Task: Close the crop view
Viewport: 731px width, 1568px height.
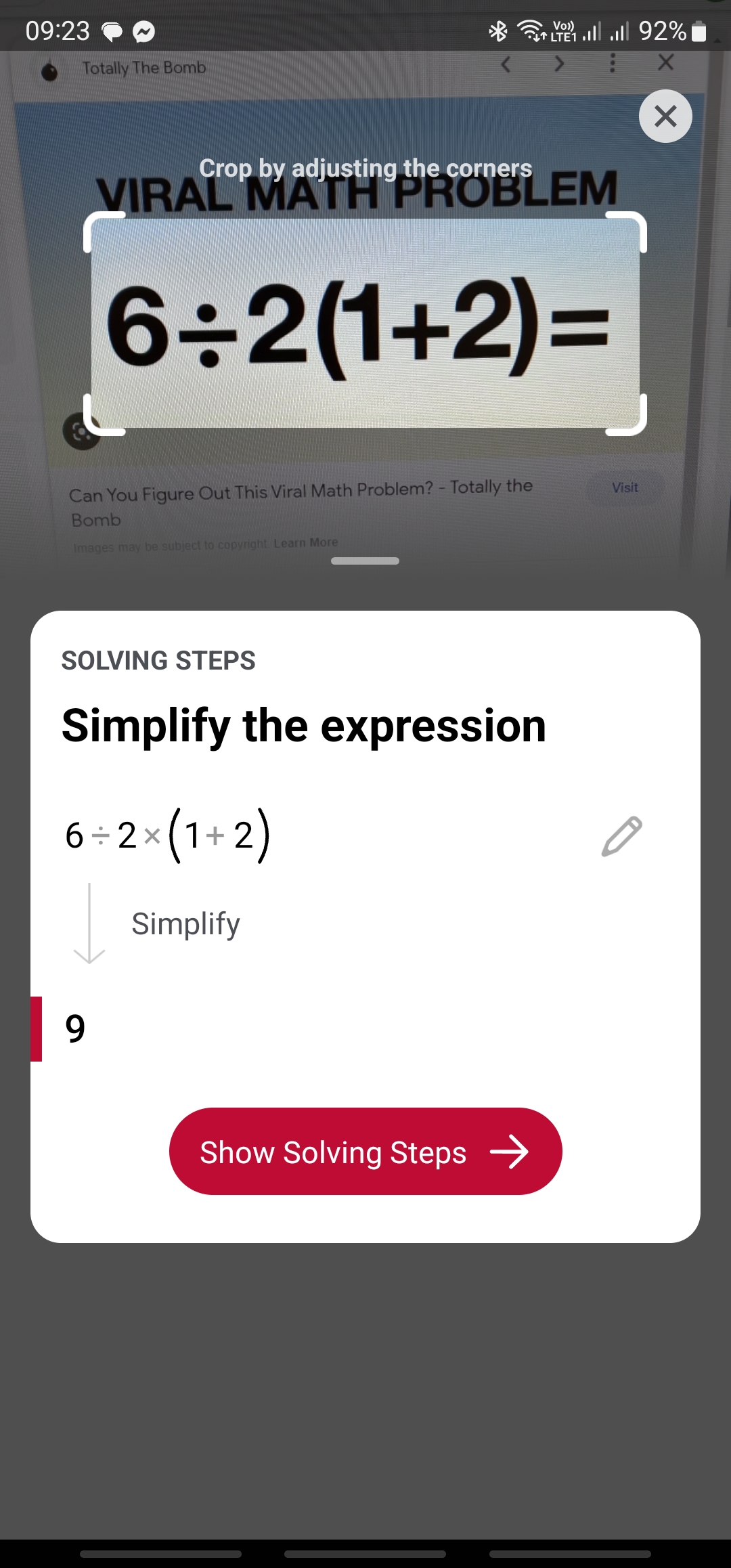Action: click(x=665, y=116)
